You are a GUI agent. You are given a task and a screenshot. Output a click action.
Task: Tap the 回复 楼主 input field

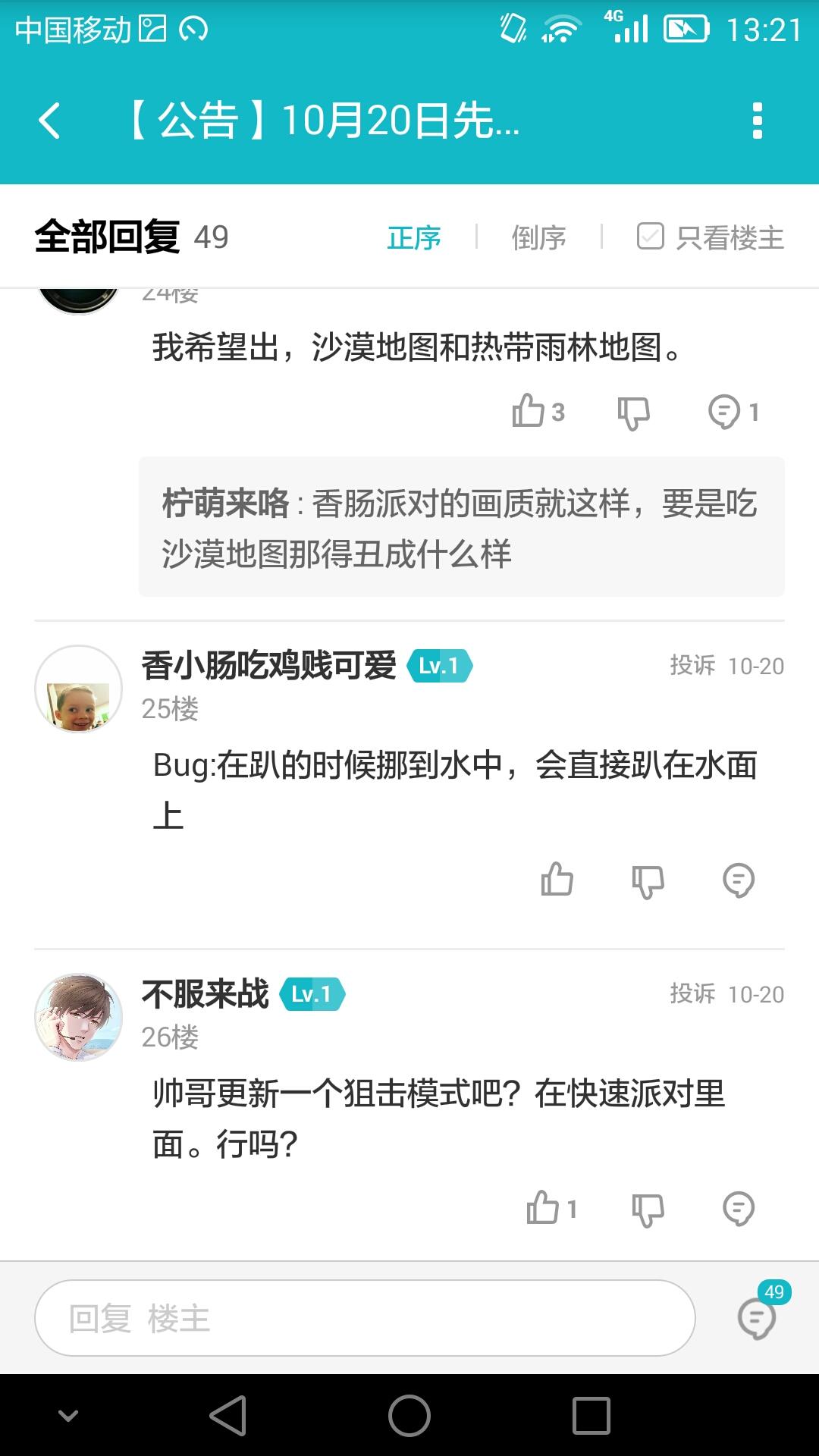point(365,1318)
